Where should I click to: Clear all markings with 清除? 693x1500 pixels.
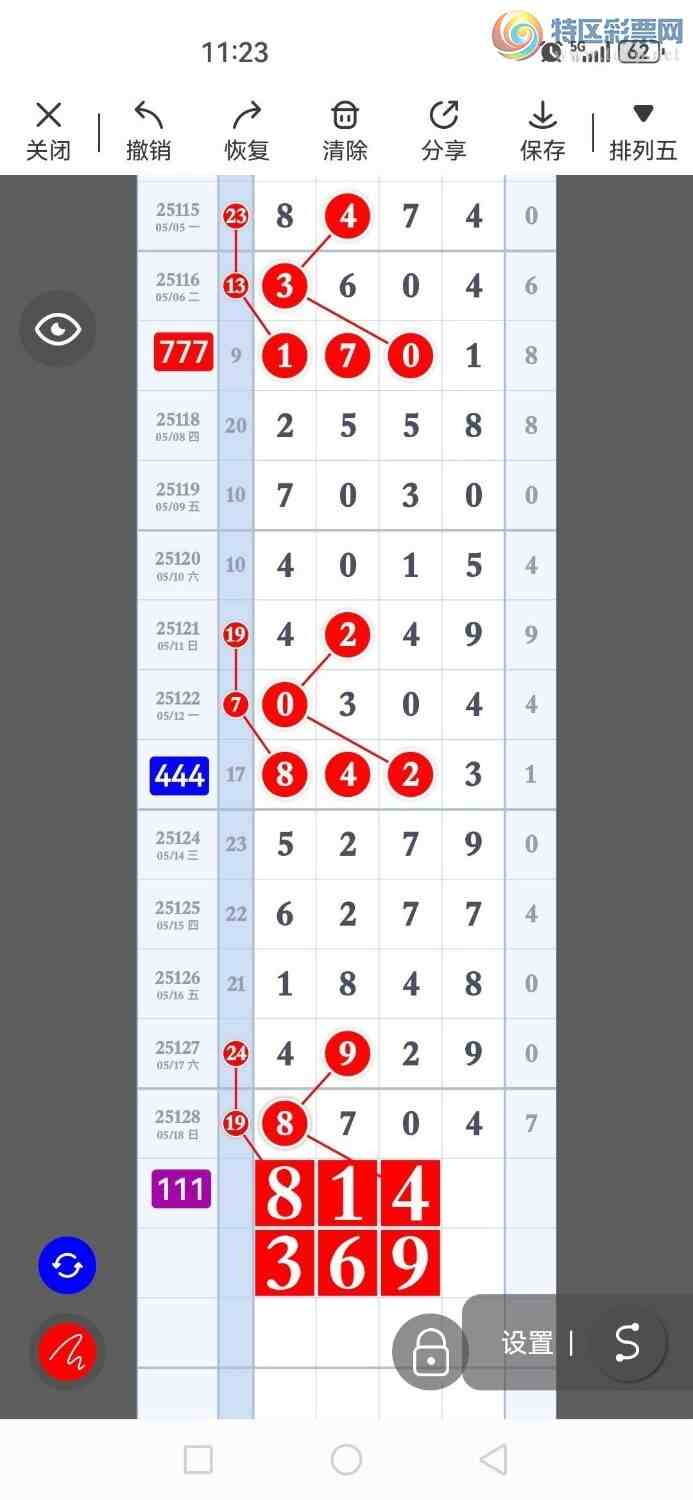345,131
